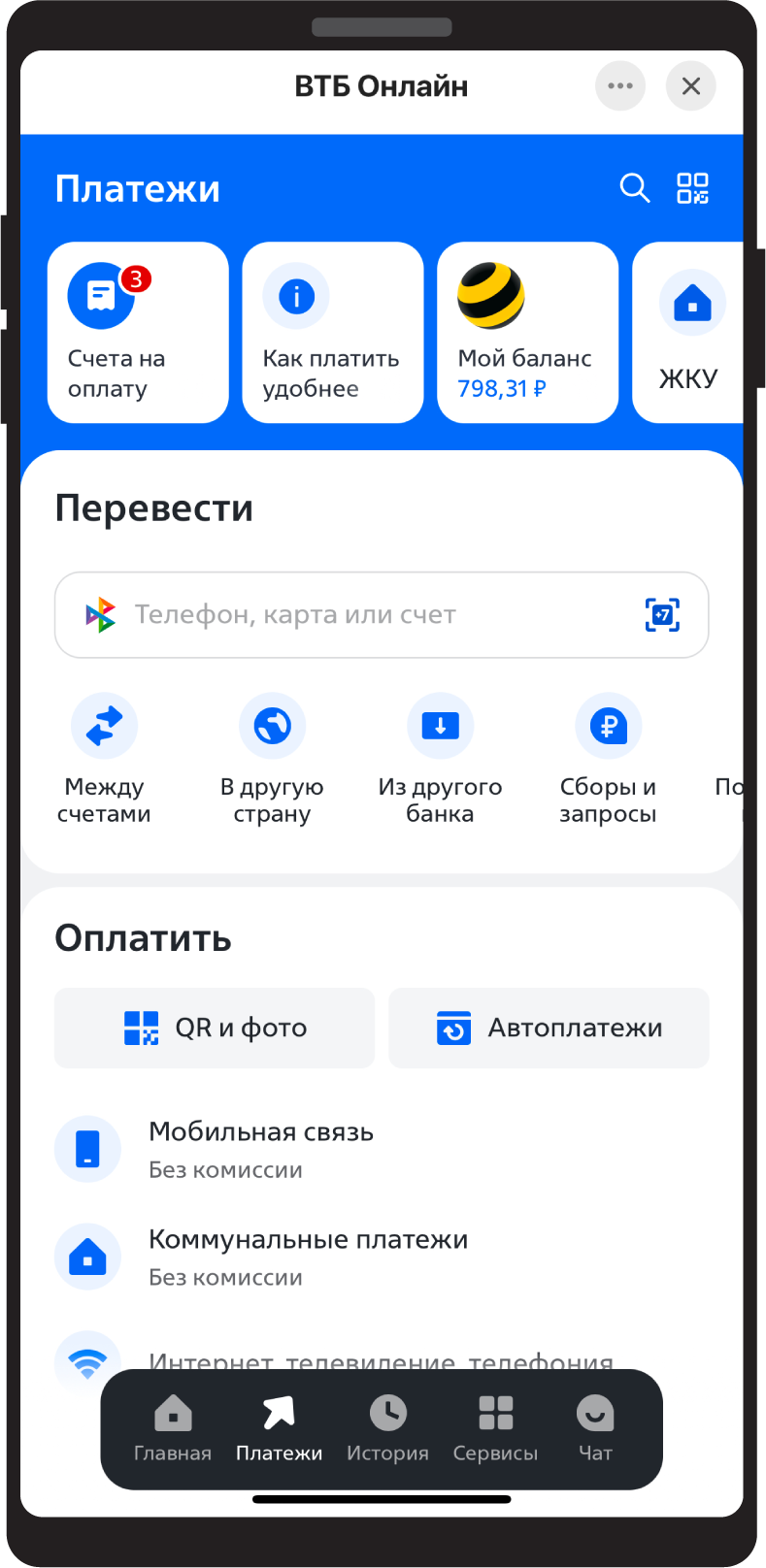Switch to the История tab

387,1428
